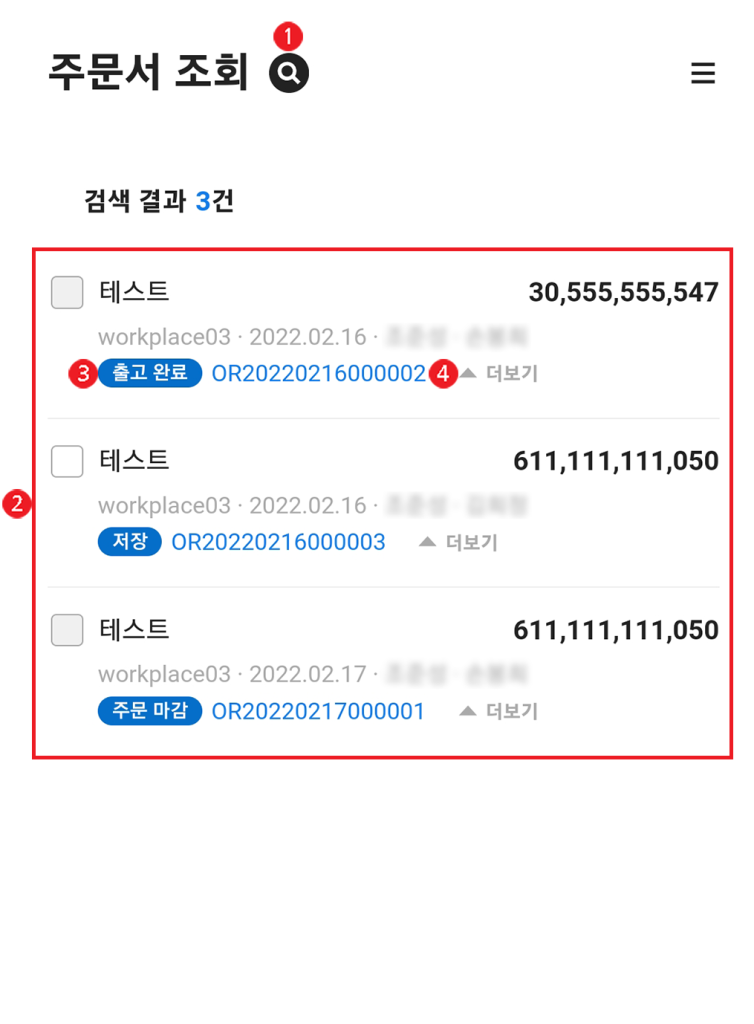Check the box for order OR20220217000001
Screen dimensions: 754x1024
click(67, 630)
